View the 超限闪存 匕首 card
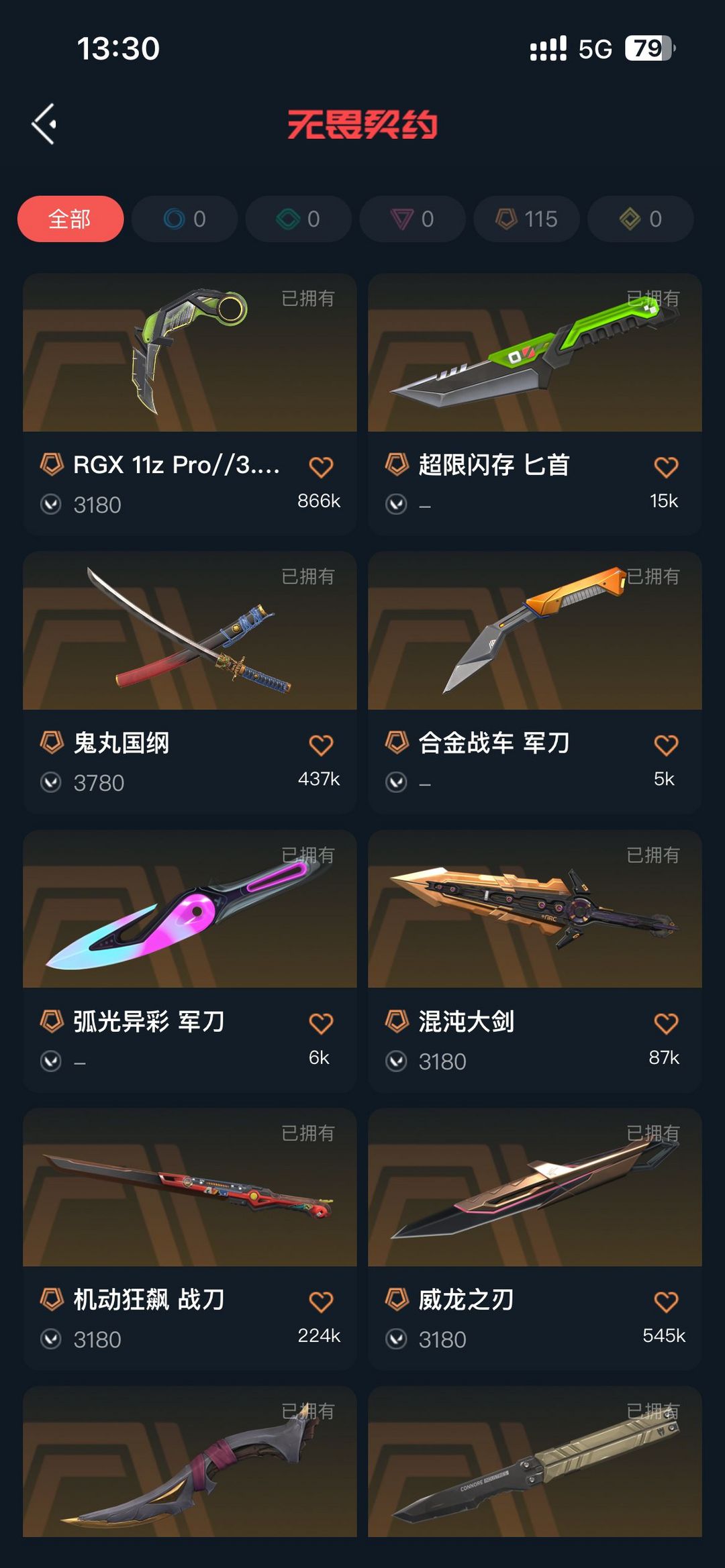Viewport: 725px width, 1568px height. point(535,404)
